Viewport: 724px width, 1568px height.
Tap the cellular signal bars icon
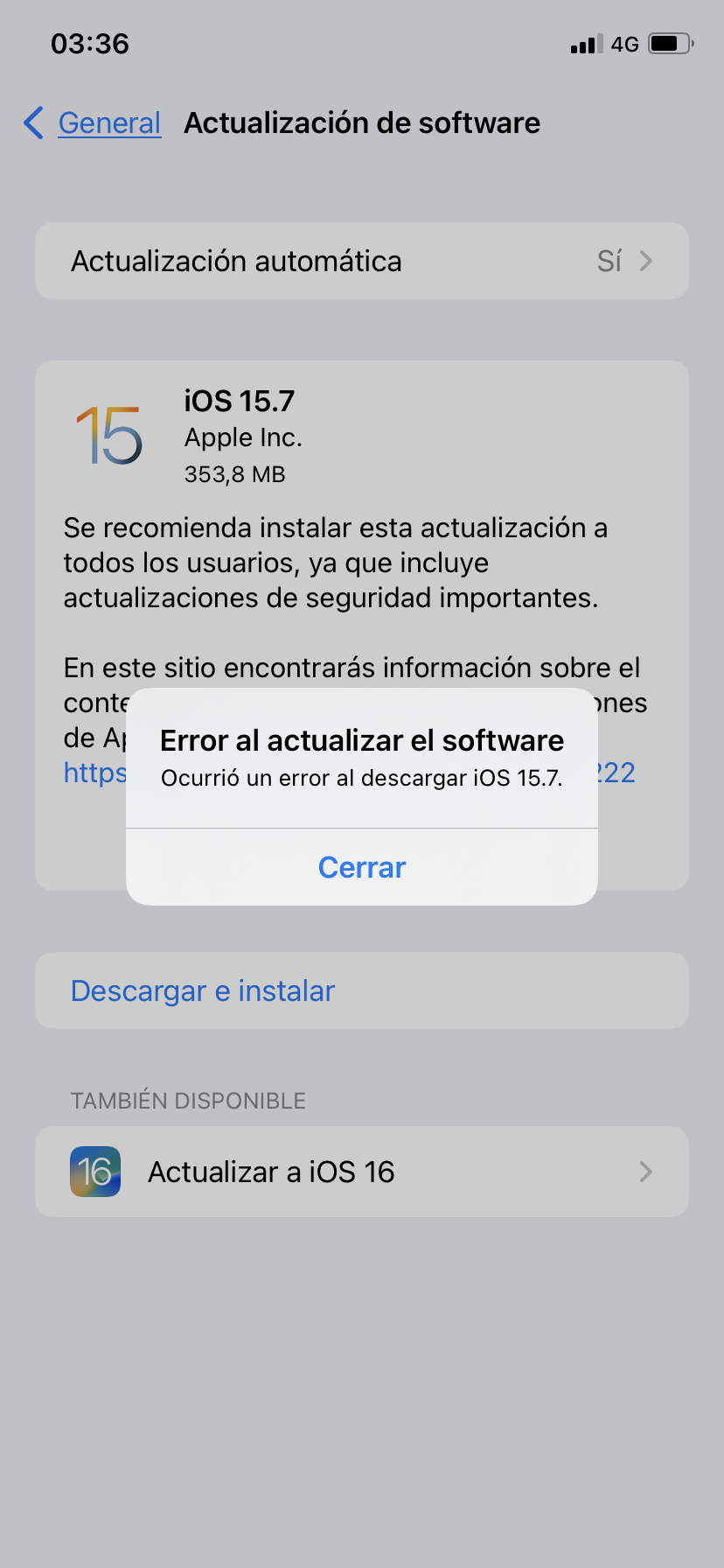click(584, 43)
